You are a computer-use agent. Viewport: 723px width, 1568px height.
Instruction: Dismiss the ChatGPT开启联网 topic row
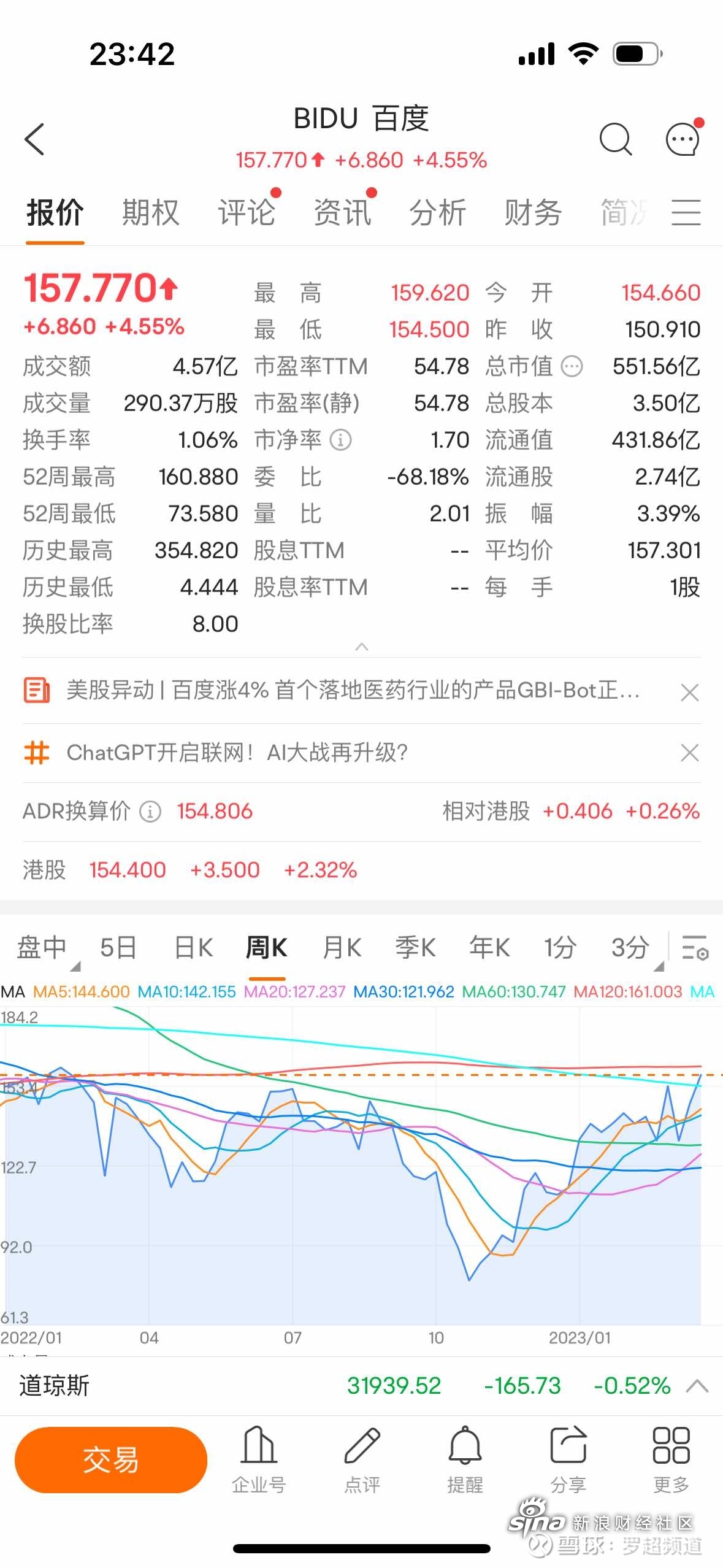click(690, 753)
